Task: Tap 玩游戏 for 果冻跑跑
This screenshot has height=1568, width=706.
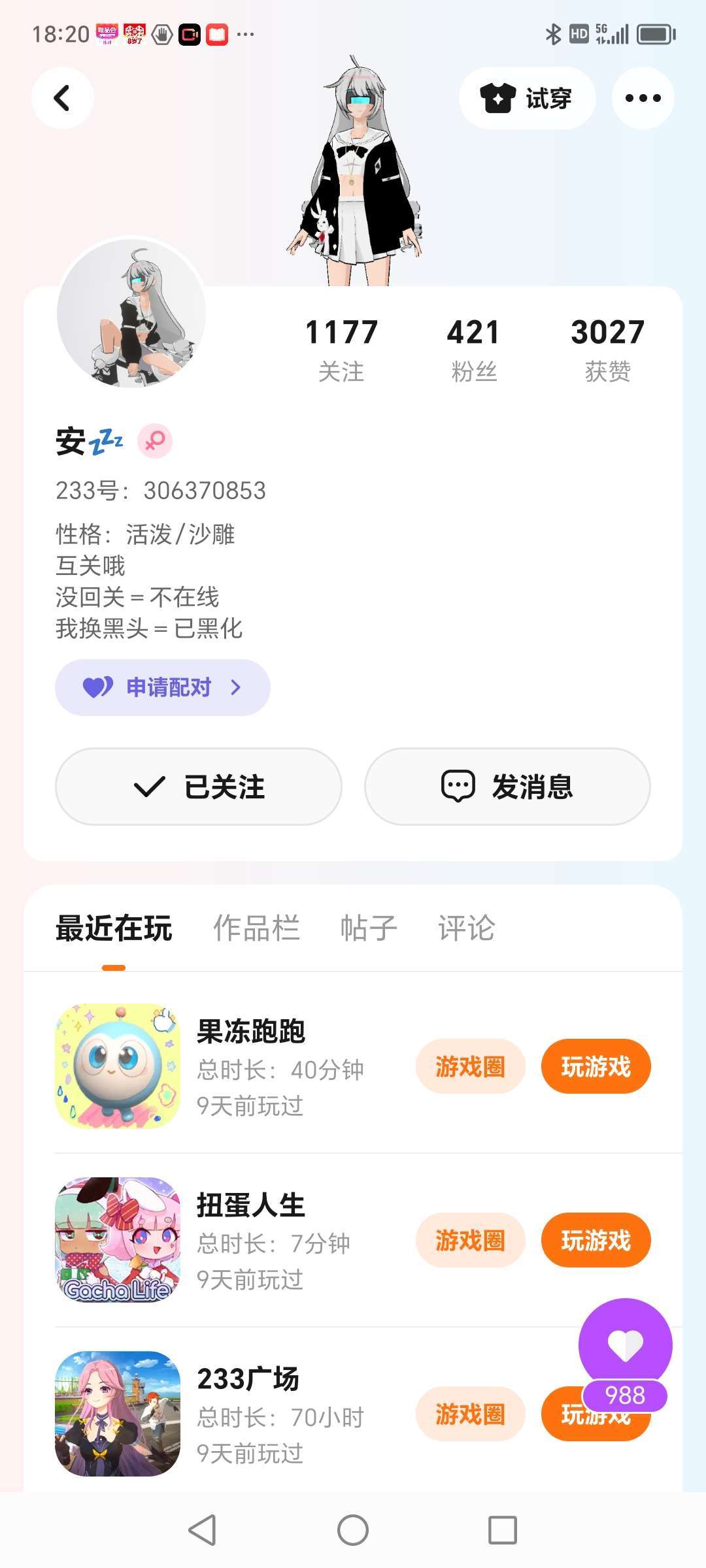Action: [596, 1066]
